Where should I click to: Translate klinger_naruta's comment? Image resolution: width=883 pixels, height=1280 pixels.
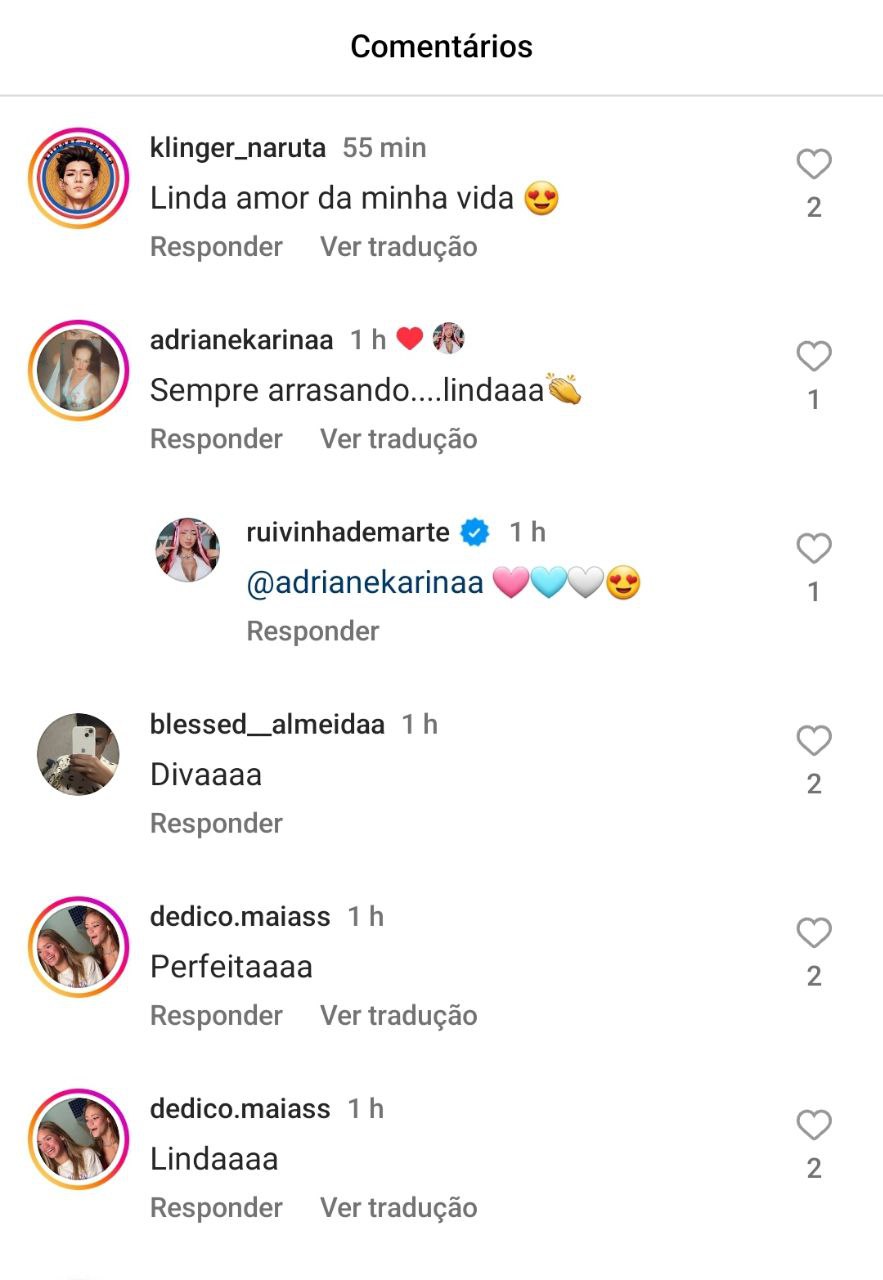tap(398, 247)
